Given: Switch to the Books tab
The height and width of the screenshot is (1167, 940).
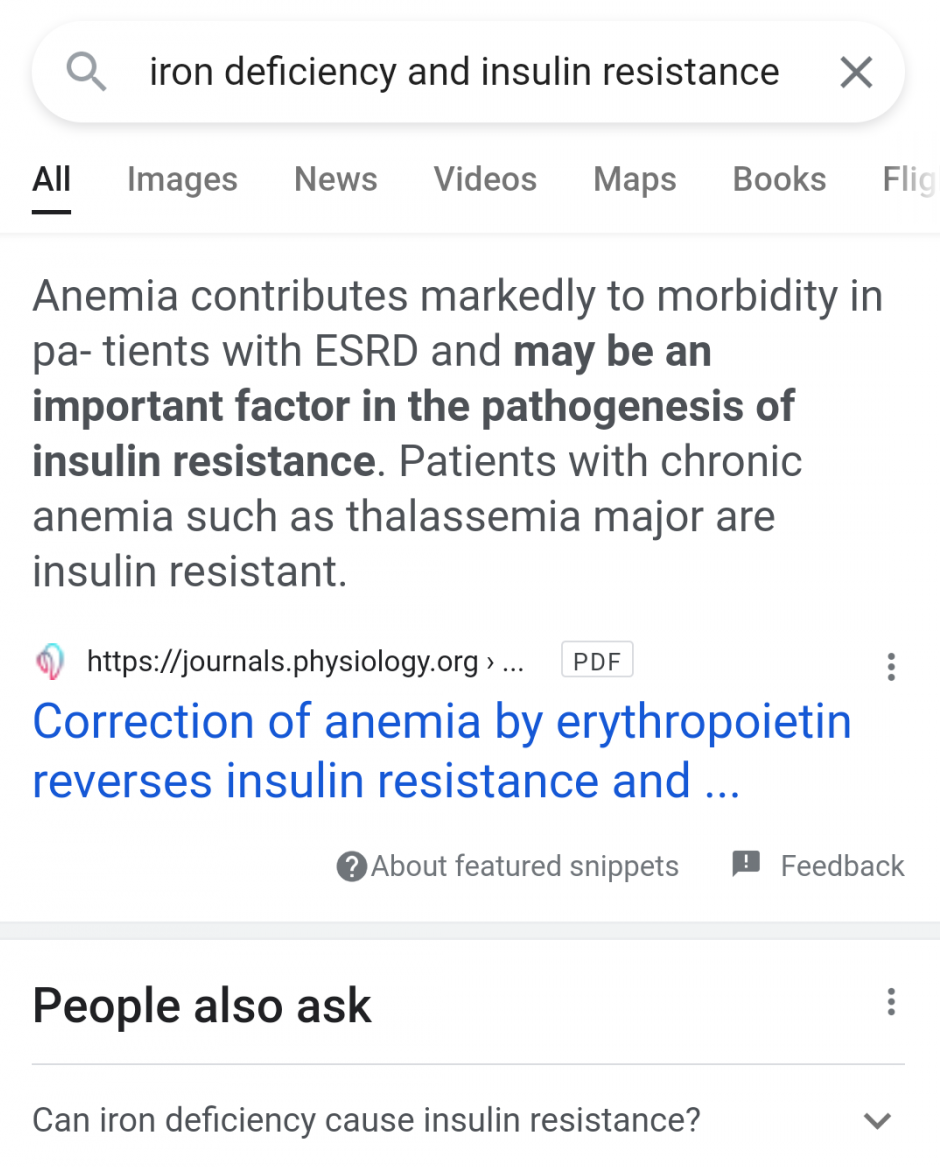Looking at the screenshot, I should click(x=779, y=179).
